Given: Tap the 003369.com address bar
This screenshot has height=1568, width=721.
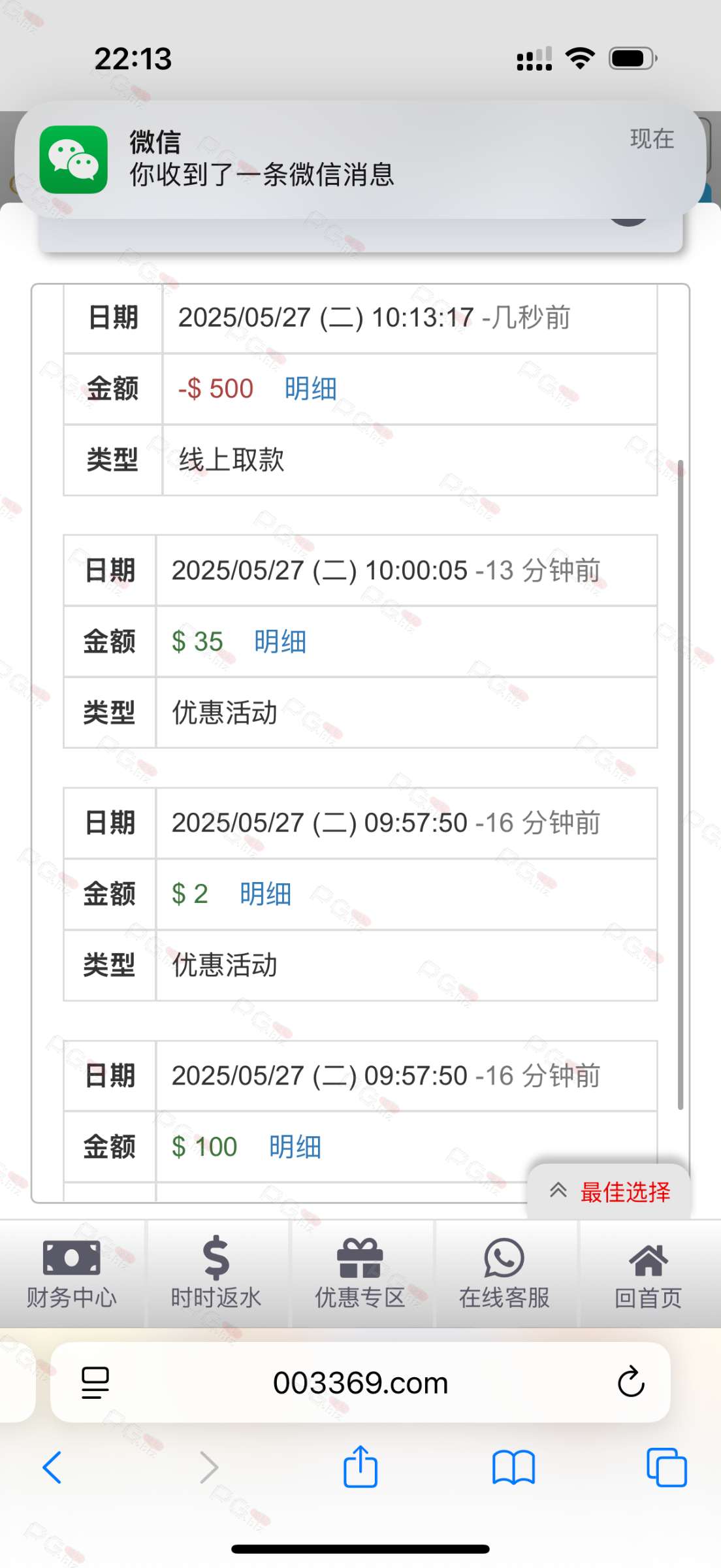Looking at the screenshot, I should (360, 1382).
